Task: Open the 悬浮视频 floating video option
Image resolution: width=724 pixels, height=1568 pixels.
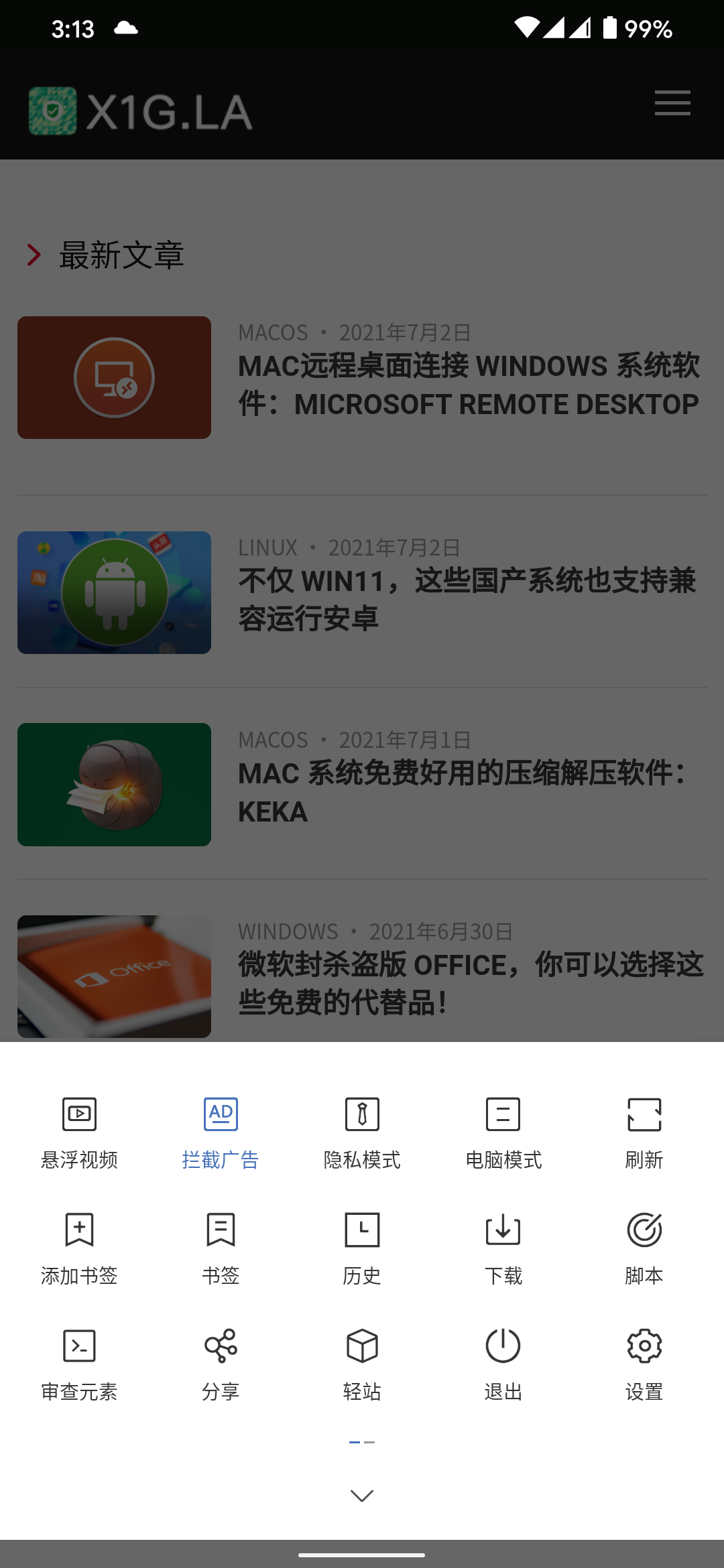Action: pyautogui.click(x=79, y=1130)
